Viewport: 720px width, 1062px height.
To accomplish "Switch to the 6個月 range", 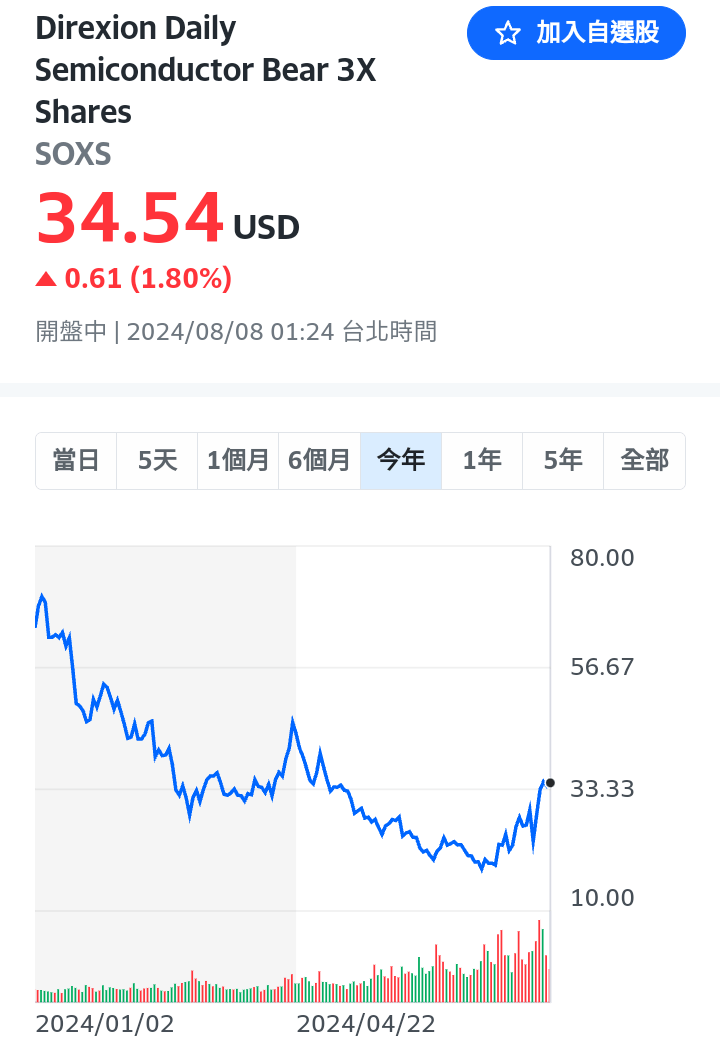I will pyautogui.click(x=319, y=461).
